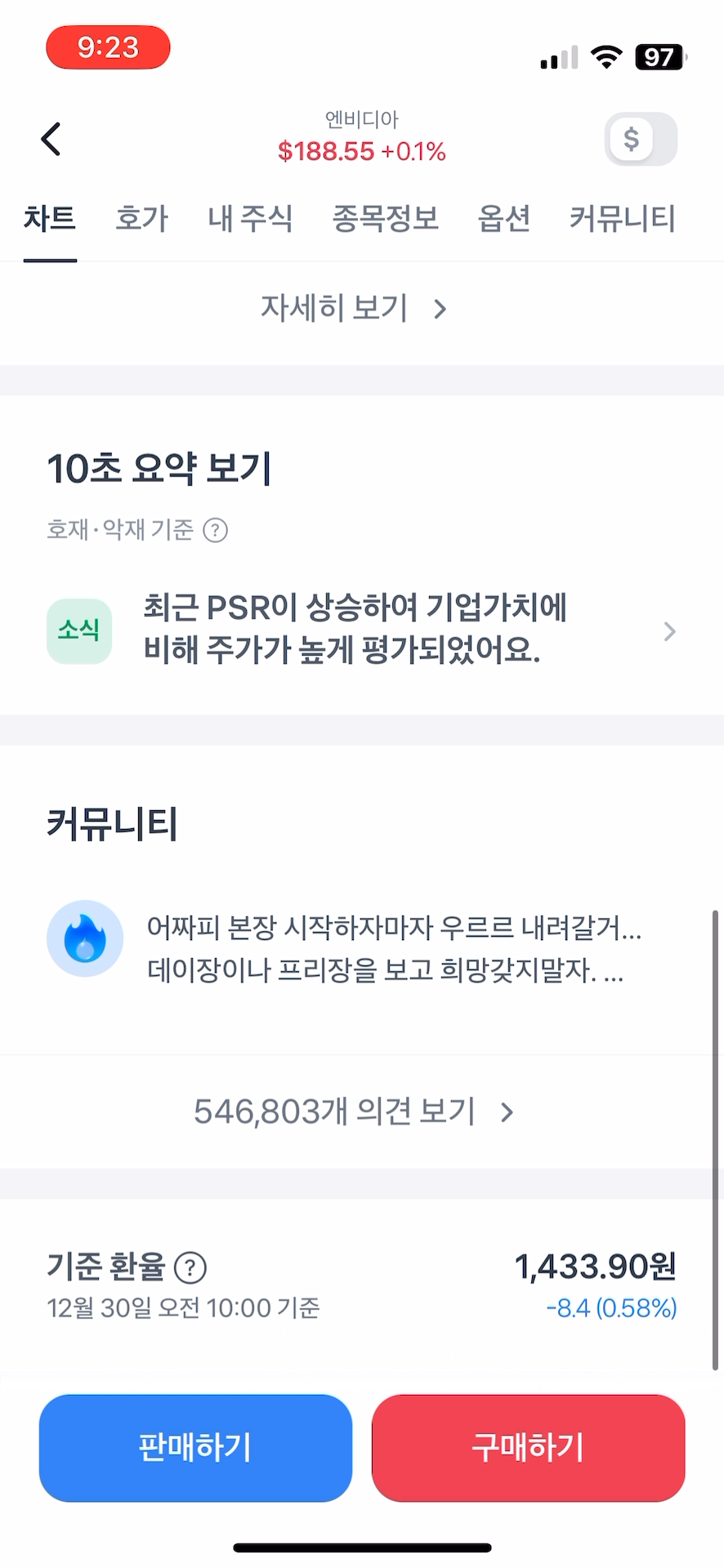The height and width of the screenshot is (1568, 724).
Task: Open the PSR 상승 news summary row
Action: tap(361, 630)
